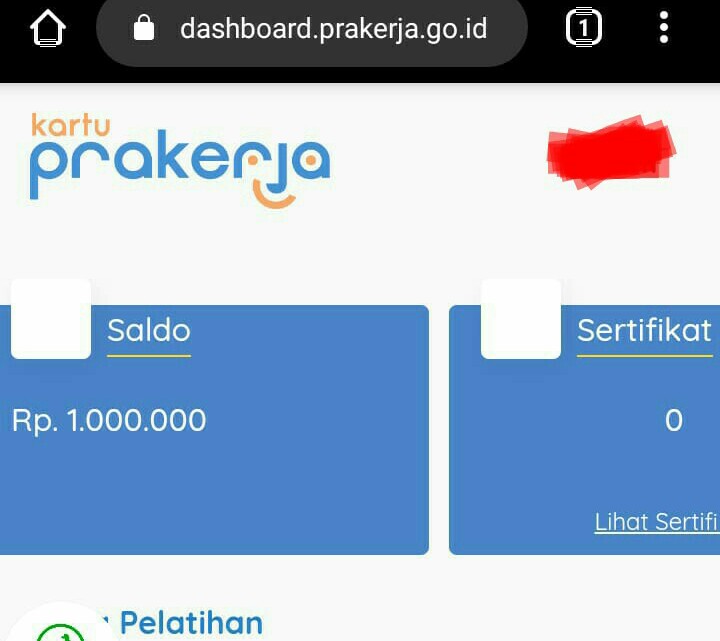The height and width of the screenshot is (641, 720).
Task: Tap the browser home icon
Action: point(48,28)
